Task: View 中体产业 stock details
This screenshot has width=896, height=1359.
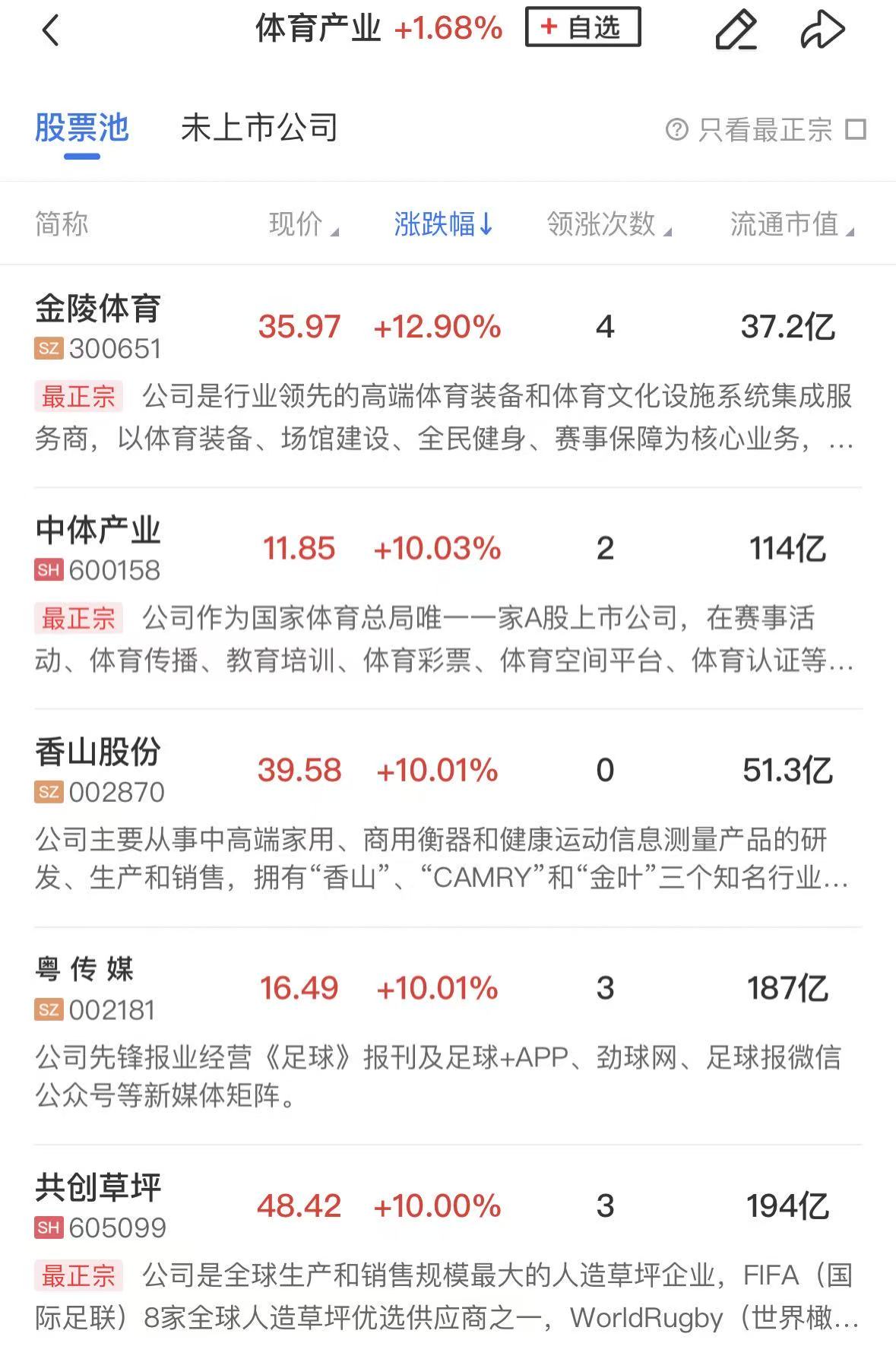Action: [98, 531]
